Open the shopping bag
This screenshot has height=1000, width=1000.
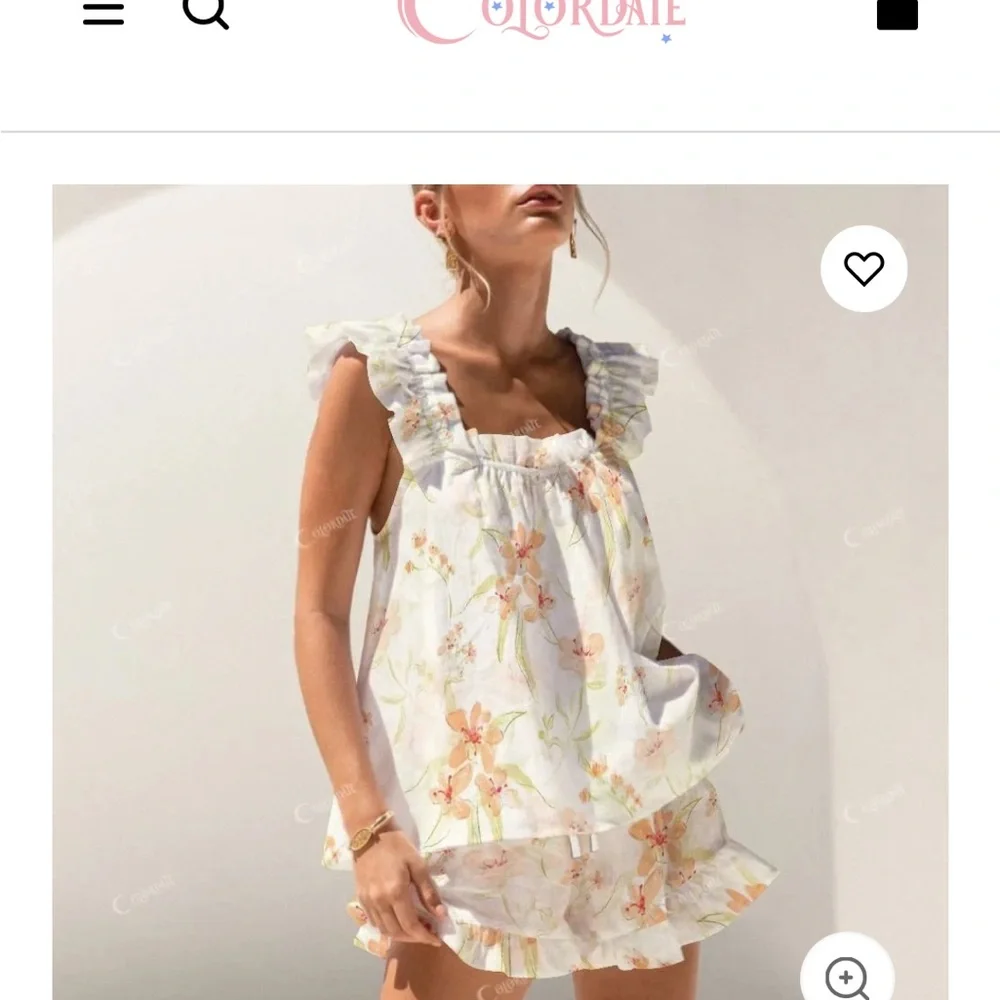[897, 13]
